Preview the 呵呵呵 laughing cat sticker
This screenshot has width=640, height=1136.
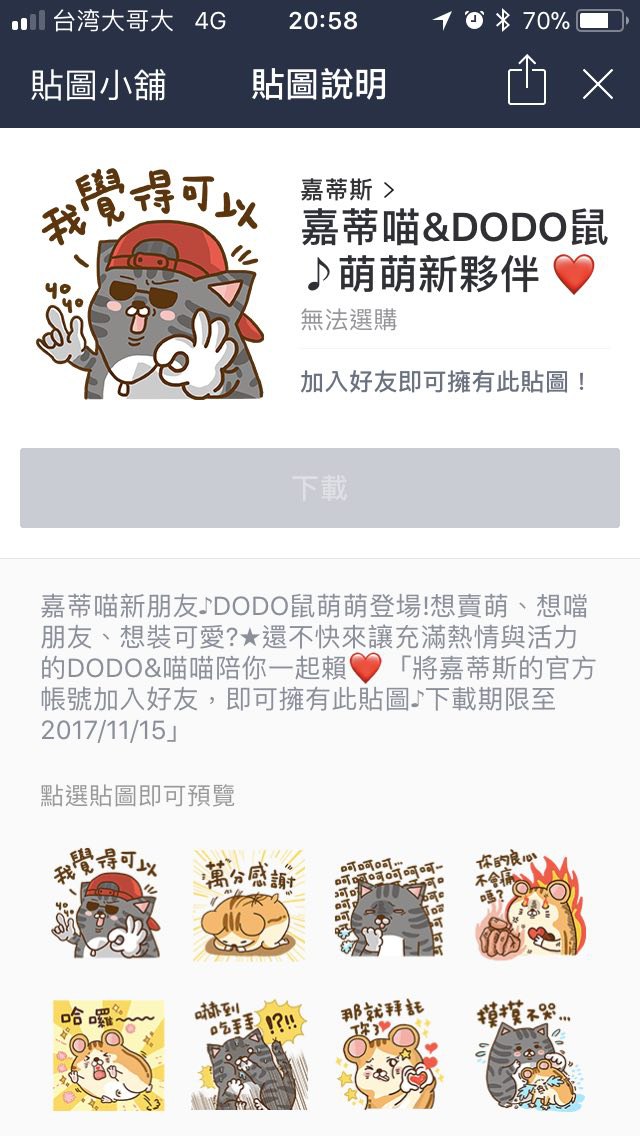pos(390,905)
